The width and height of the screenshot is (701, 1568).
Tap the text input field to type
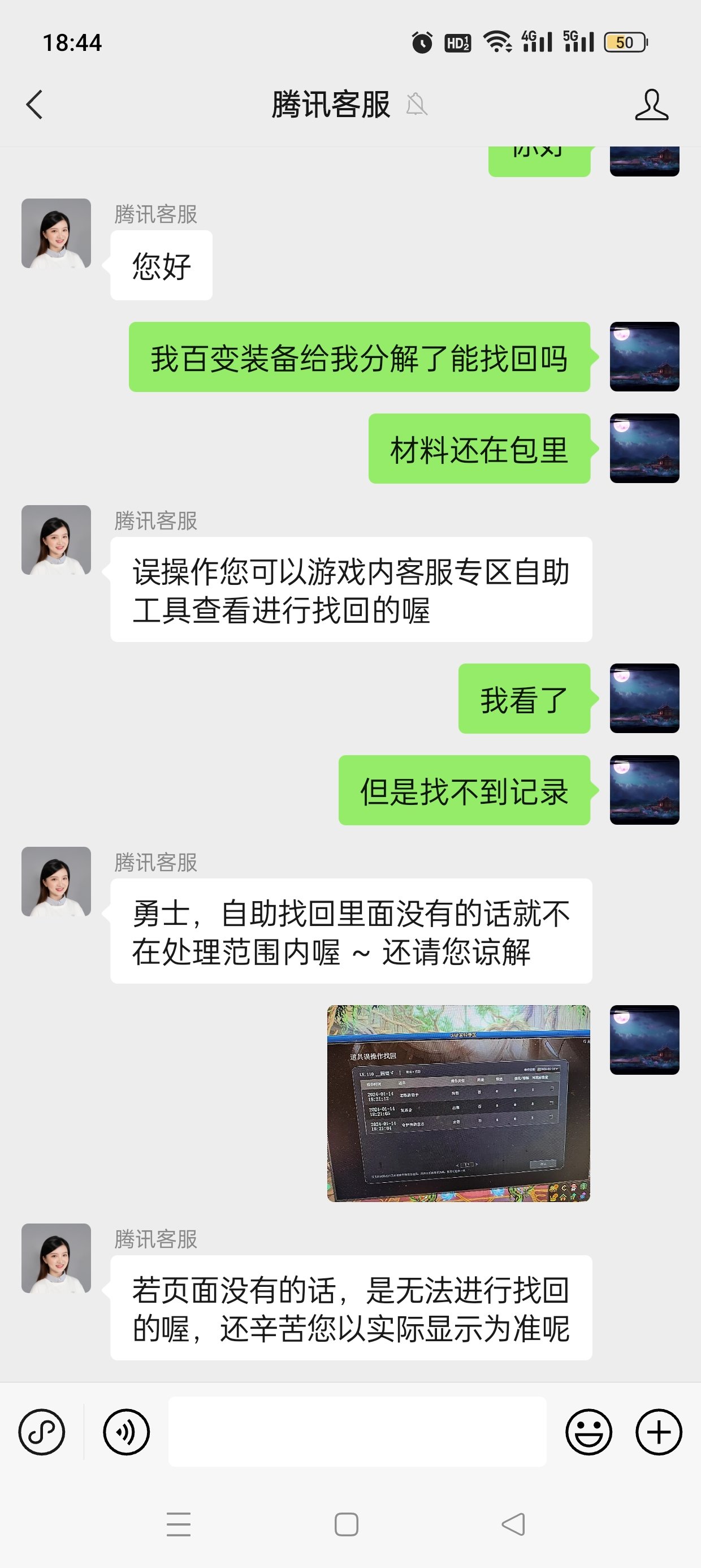[359, 1432]
